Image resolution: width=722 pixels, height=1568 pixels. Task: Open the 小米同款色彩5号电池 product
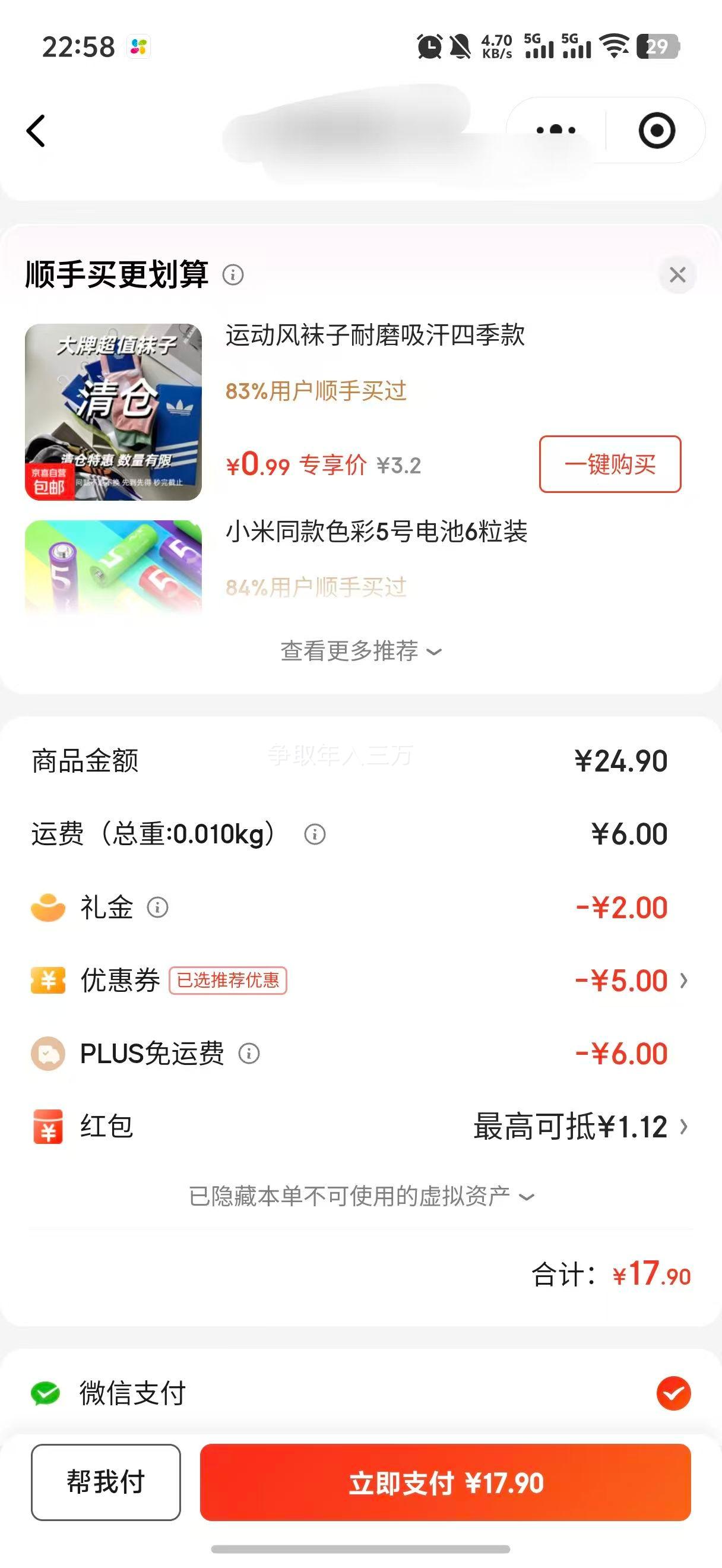[376, 532]
